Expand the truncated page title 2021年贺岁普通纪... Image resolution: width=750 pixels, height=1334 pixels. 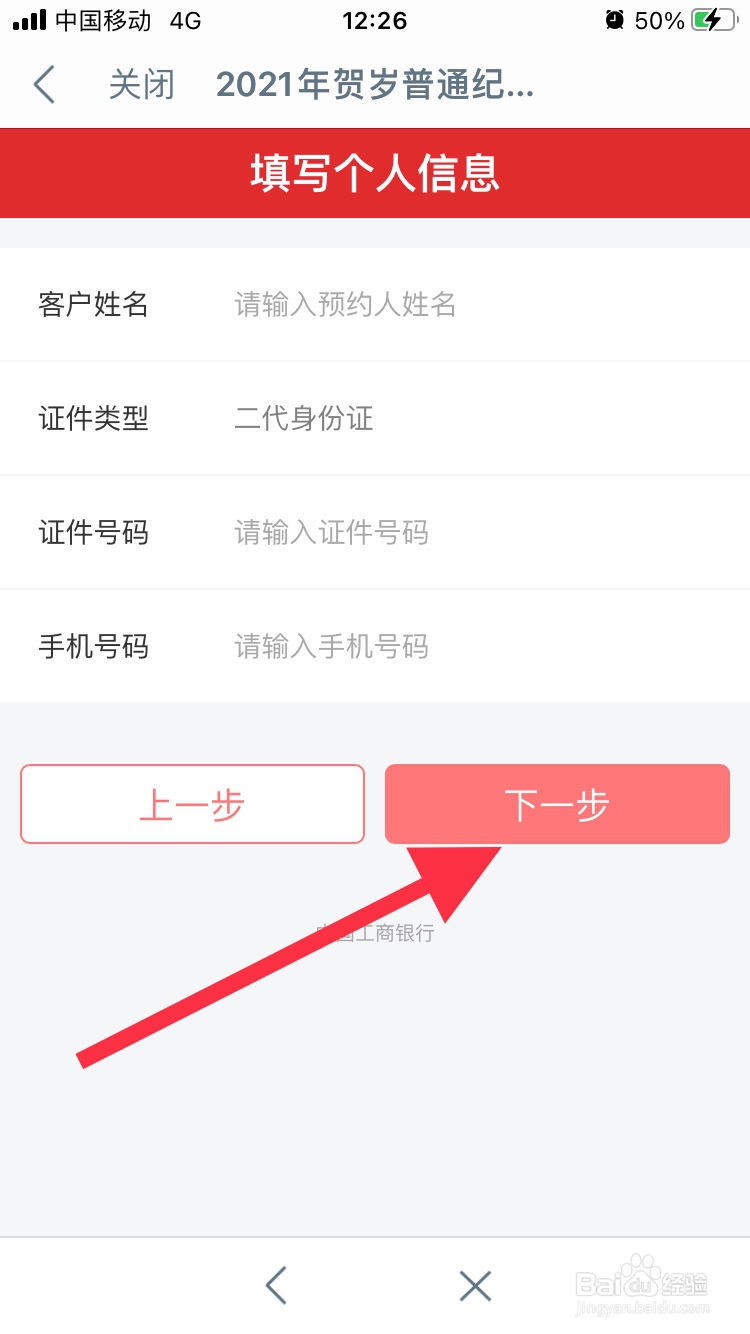click(375, 85)
